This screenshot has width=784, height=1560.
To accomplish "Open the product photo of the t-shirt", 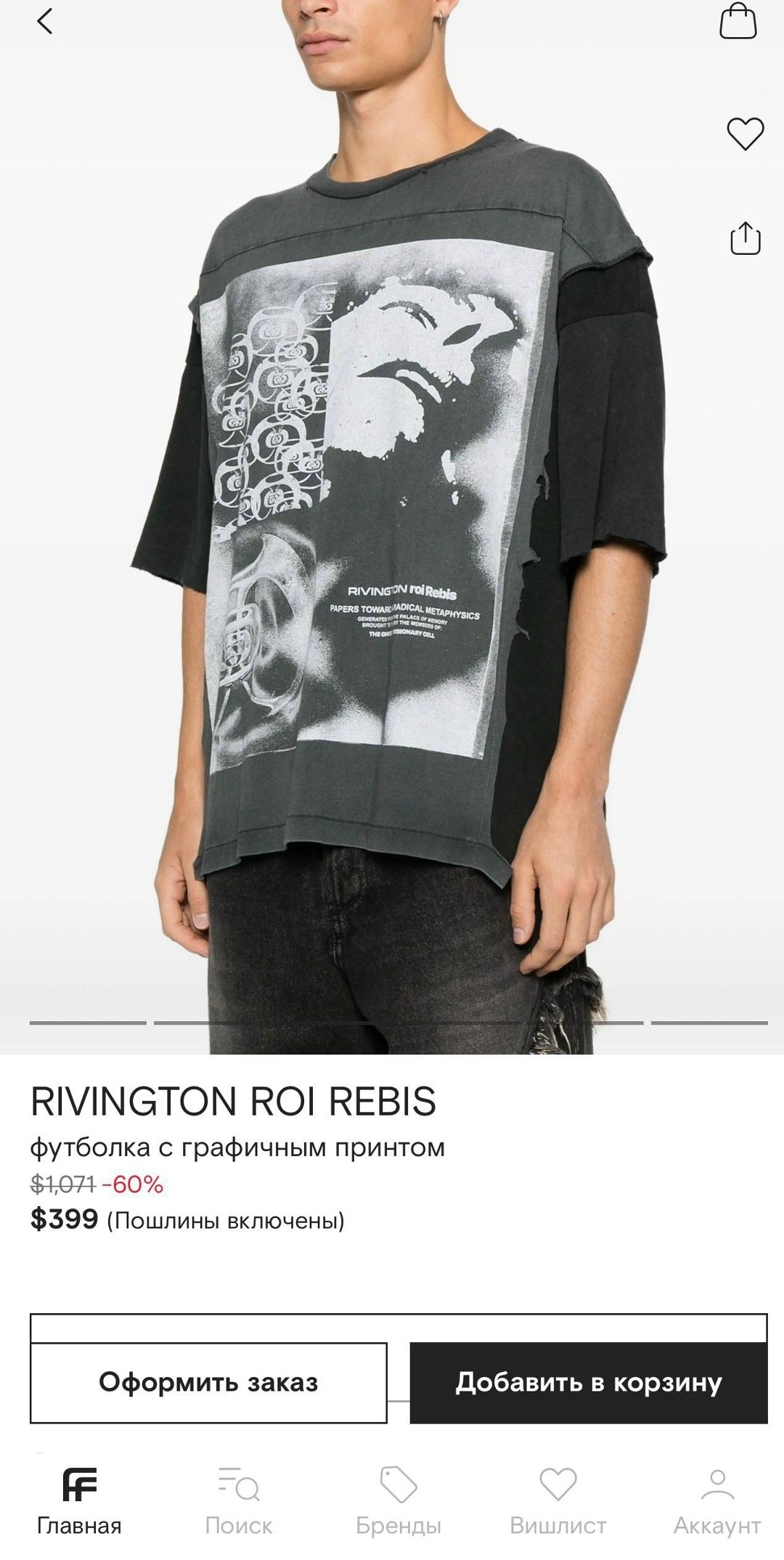I will click(x=392, y=527).
